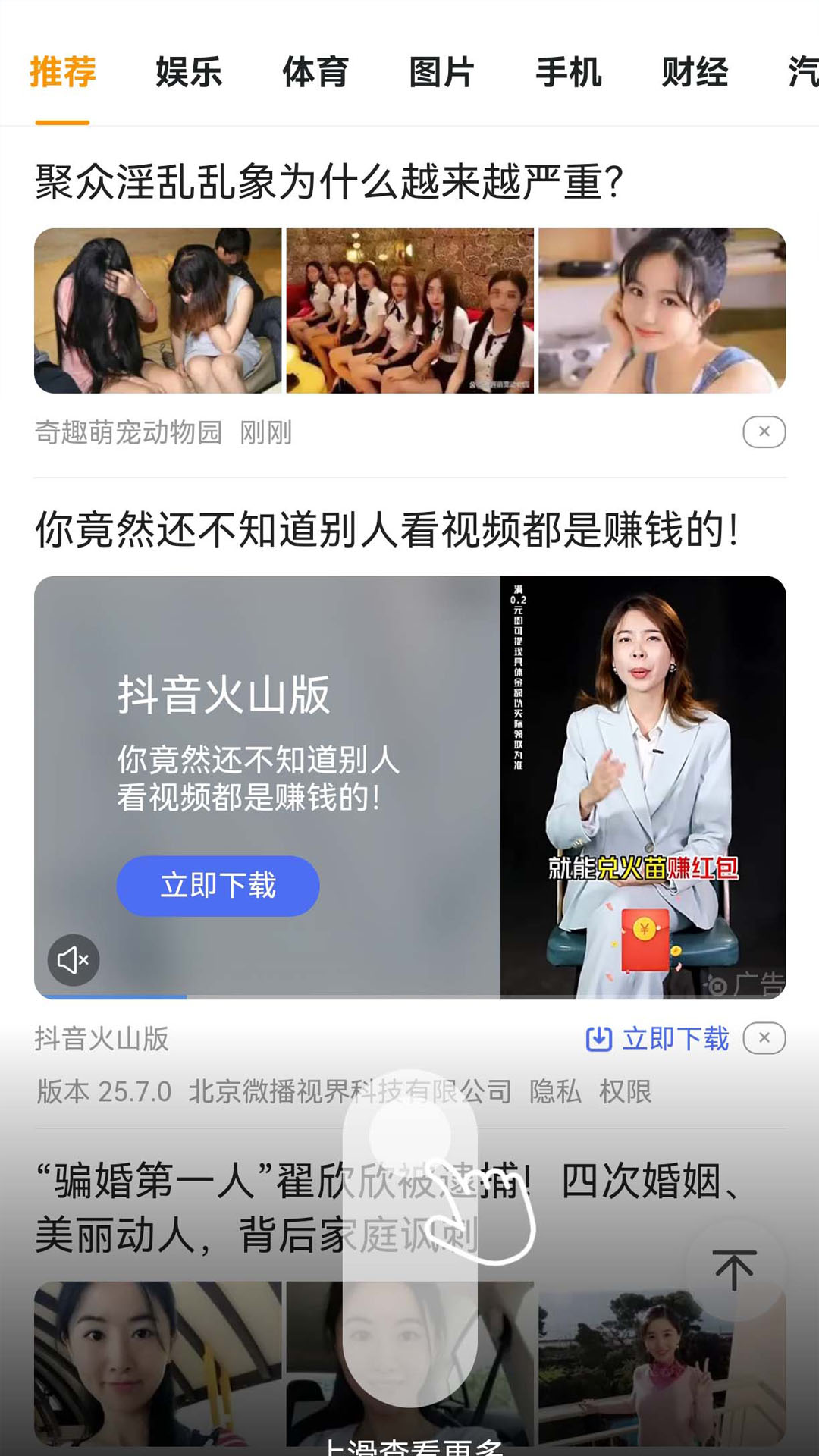The image size is (819, 1456).
Task: Close the 抖音火山版 advertisement
Action: click(764, 1038)
